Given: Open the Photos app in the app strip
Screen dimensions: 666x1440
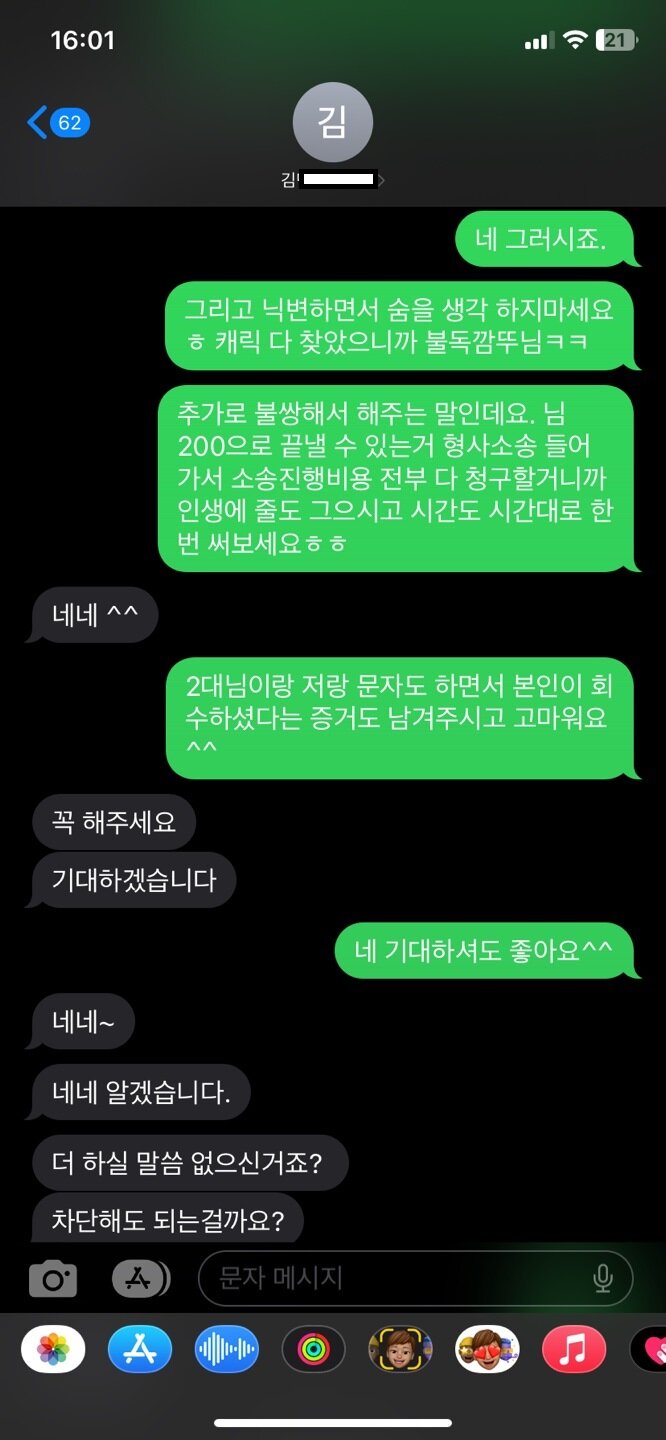Looking at the screenshot, I should (x=53, y=1350).
